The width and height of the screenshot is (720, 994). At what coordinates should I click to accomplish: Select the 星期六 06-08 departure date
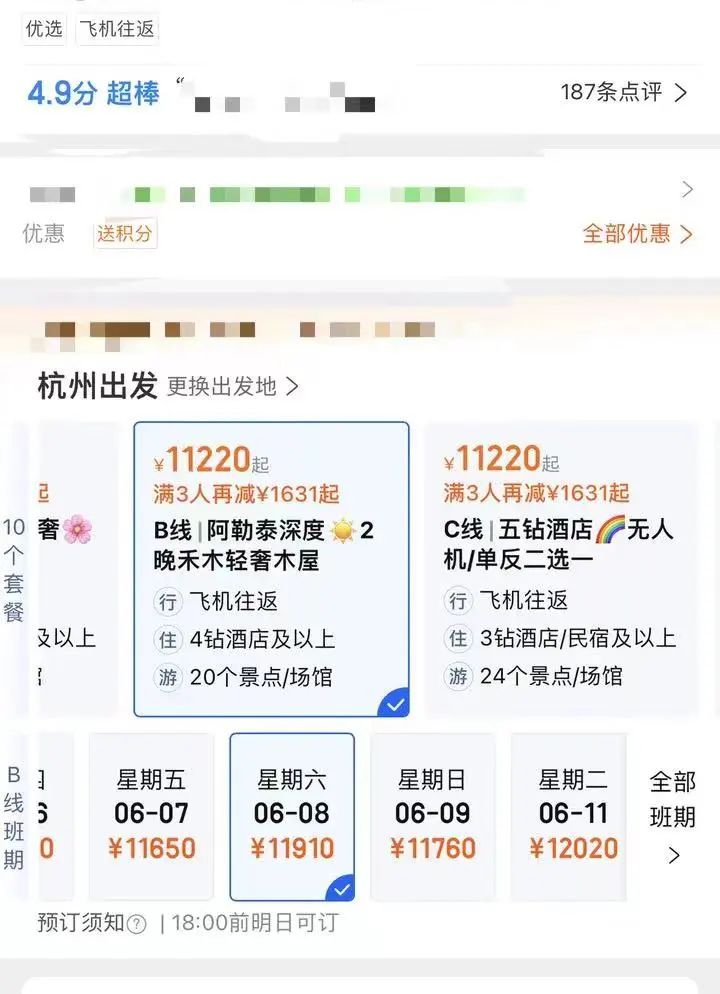291,815
